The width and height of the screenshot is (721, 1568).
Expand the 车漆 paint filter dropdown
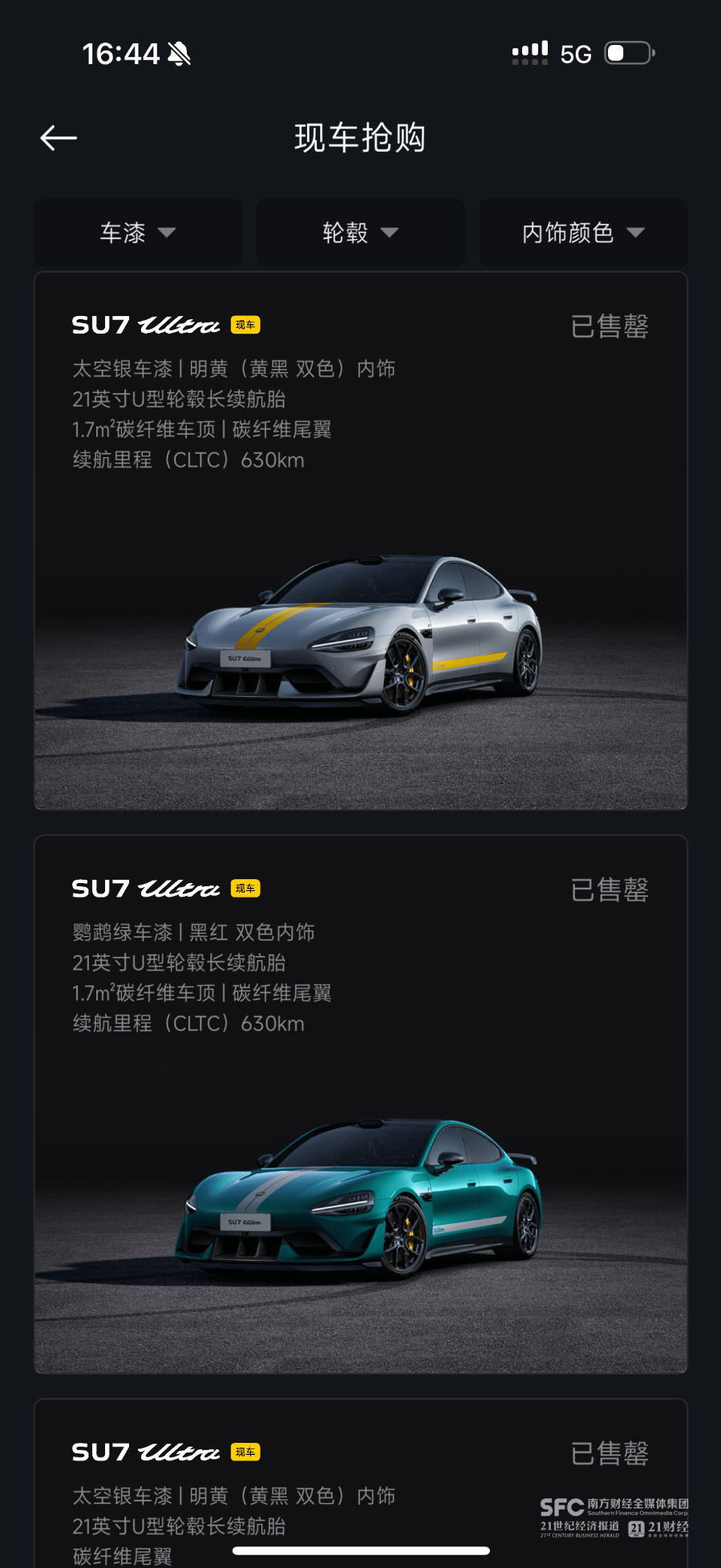[138, 233]
